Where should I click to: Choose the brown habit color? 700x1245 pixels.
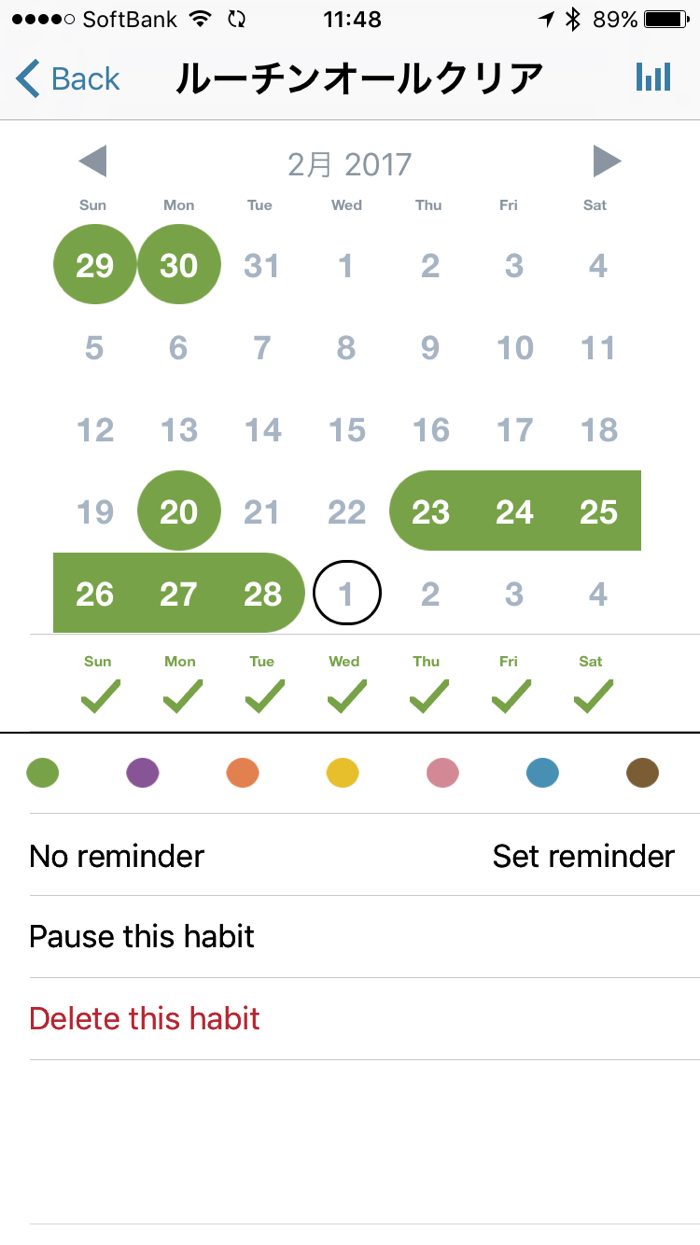pos(642,773)
